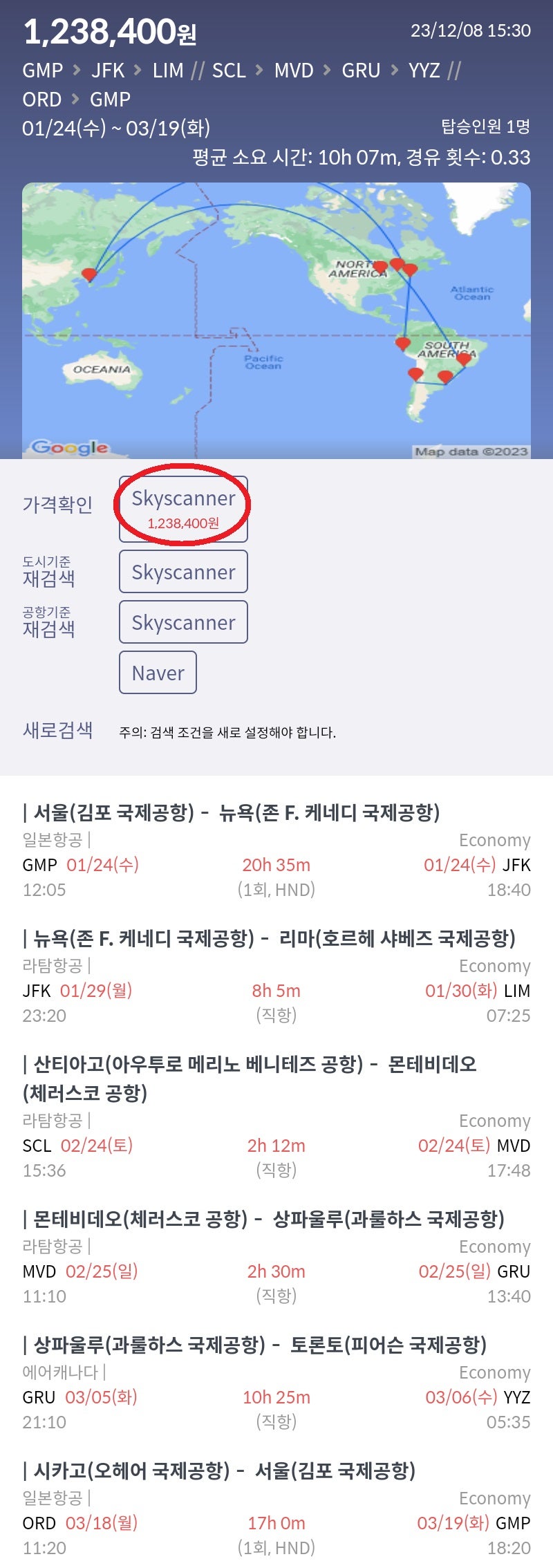Image resolution: width=553 pixels, height=1568 pixels.
Task: Click the red marker over Montevideo
Action: [444, 375]
